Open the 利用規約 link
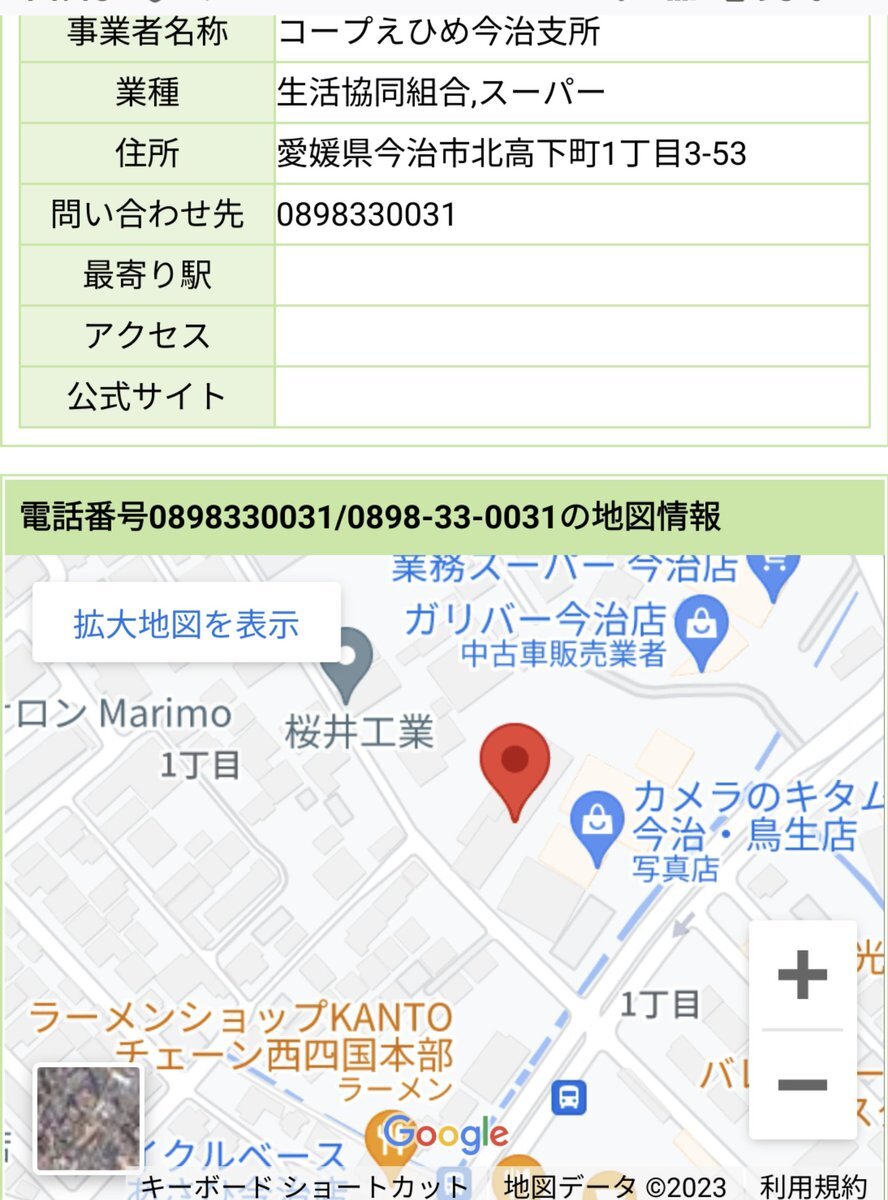This screenshot has width=888, height=1200. pos(812,1186)
